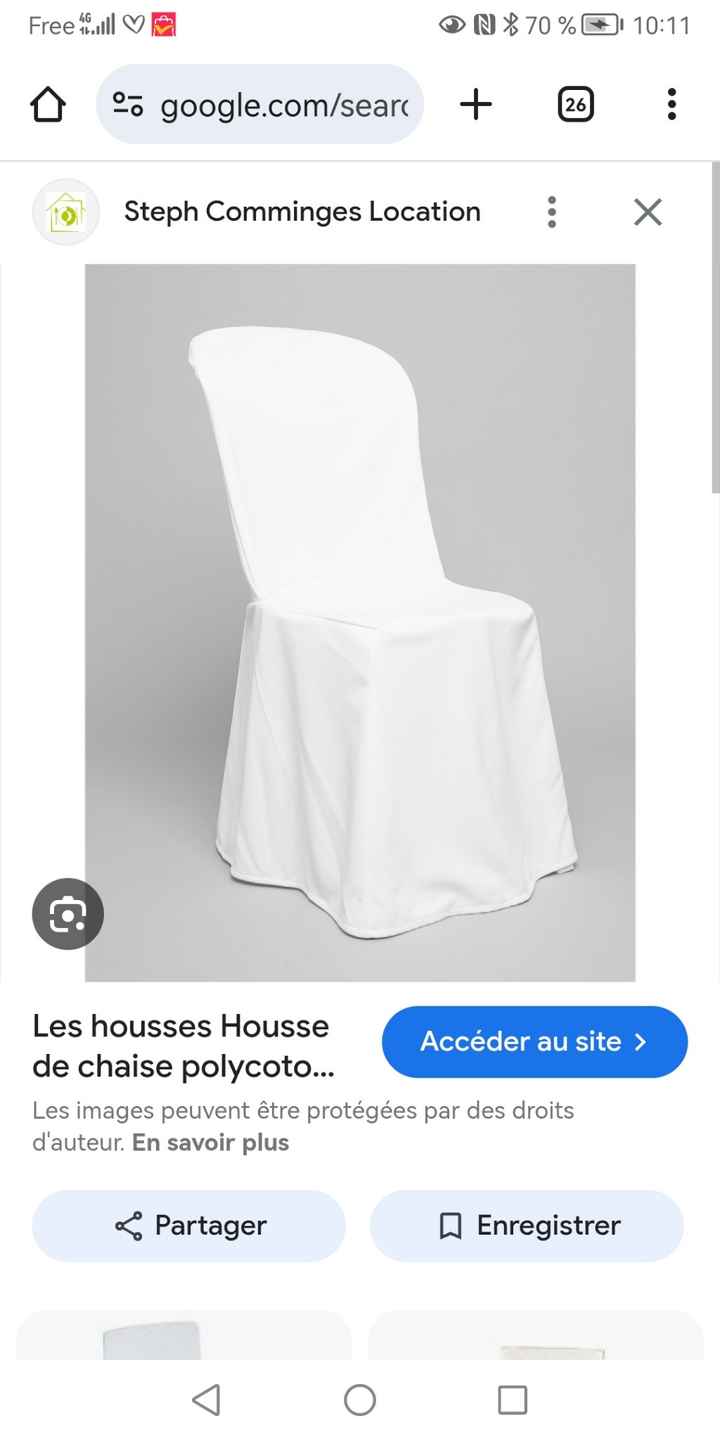
Task: Open a new browser tab with the plus icon
Action: pyautogui.click(x=476, y=103)
